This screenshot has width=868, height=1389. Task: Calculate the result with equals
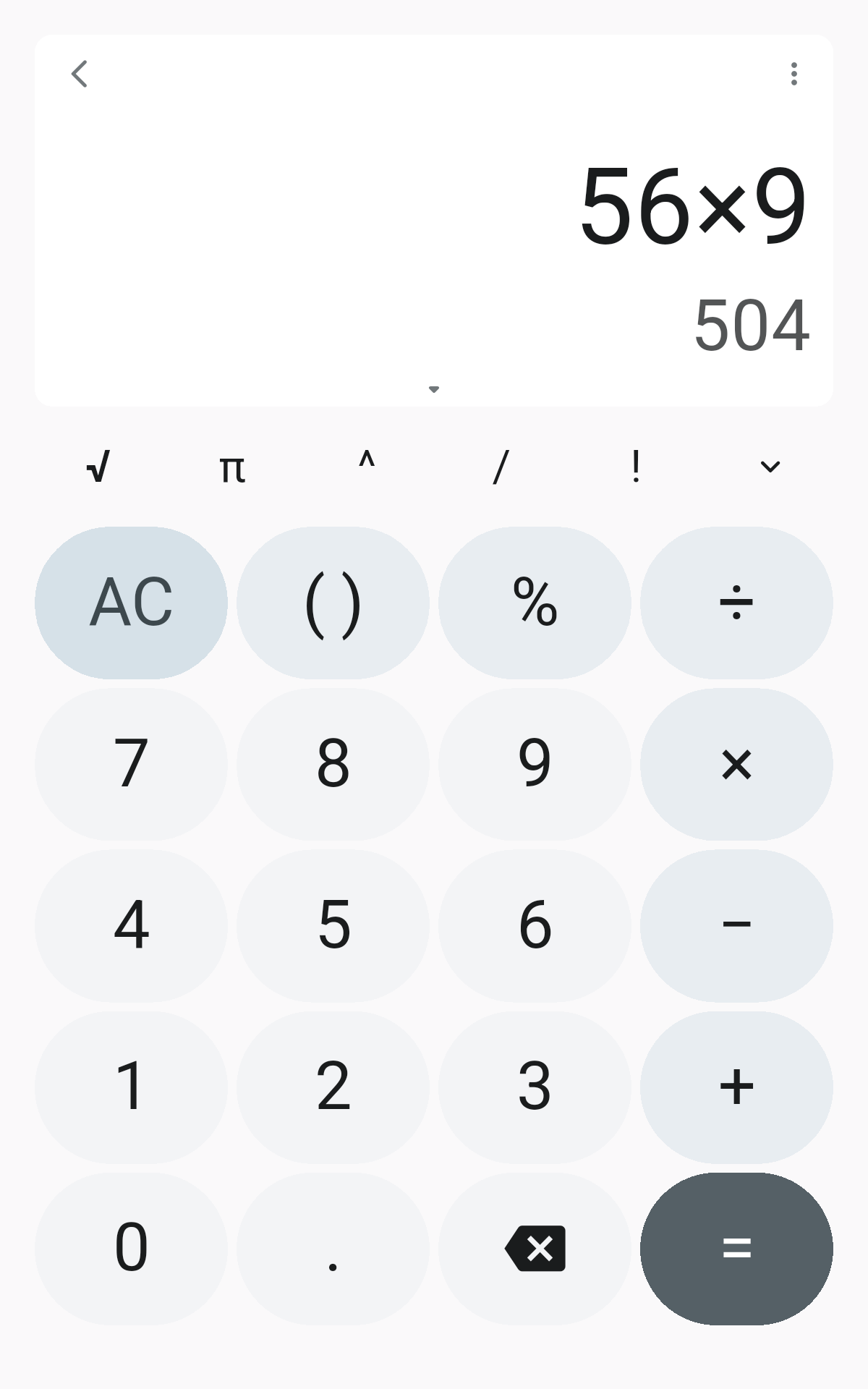coord(736,1249)
